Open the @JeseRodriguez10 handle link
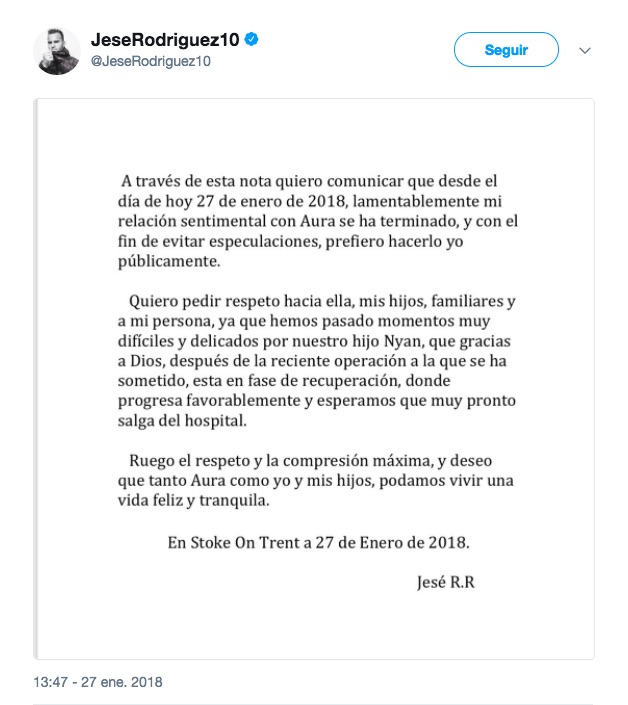Viewport: 628px width, 705px height. pos(151,62)
